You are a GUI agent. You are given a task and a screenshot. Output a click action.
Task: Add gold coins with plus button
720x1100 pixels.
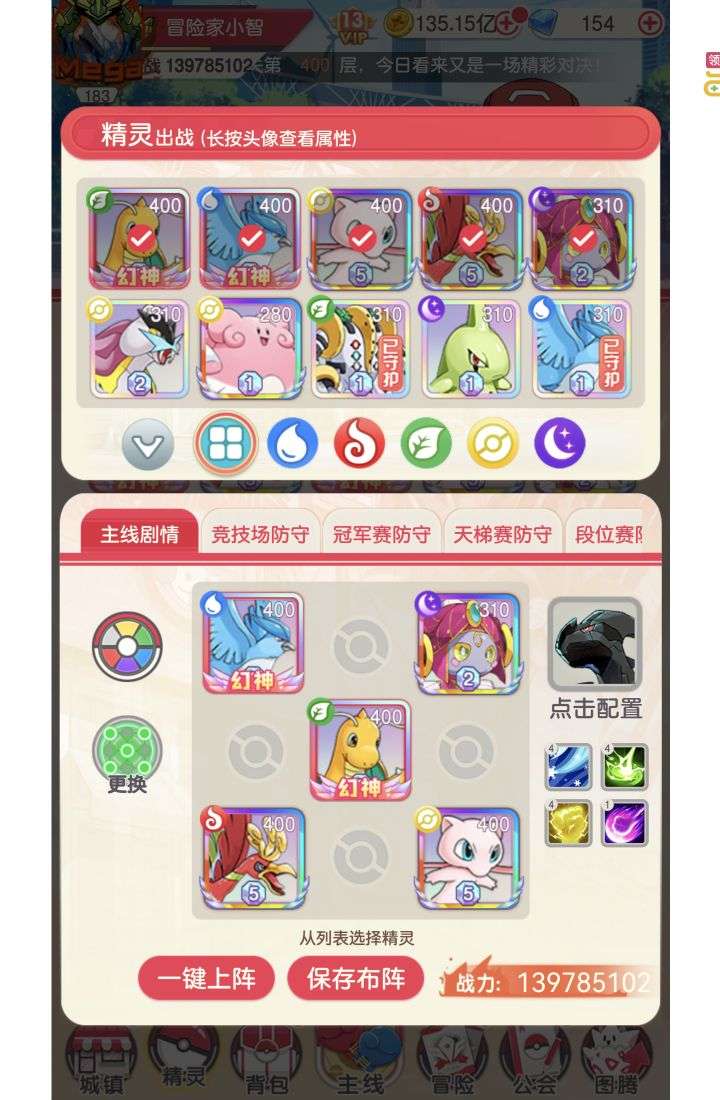[512, 22]
